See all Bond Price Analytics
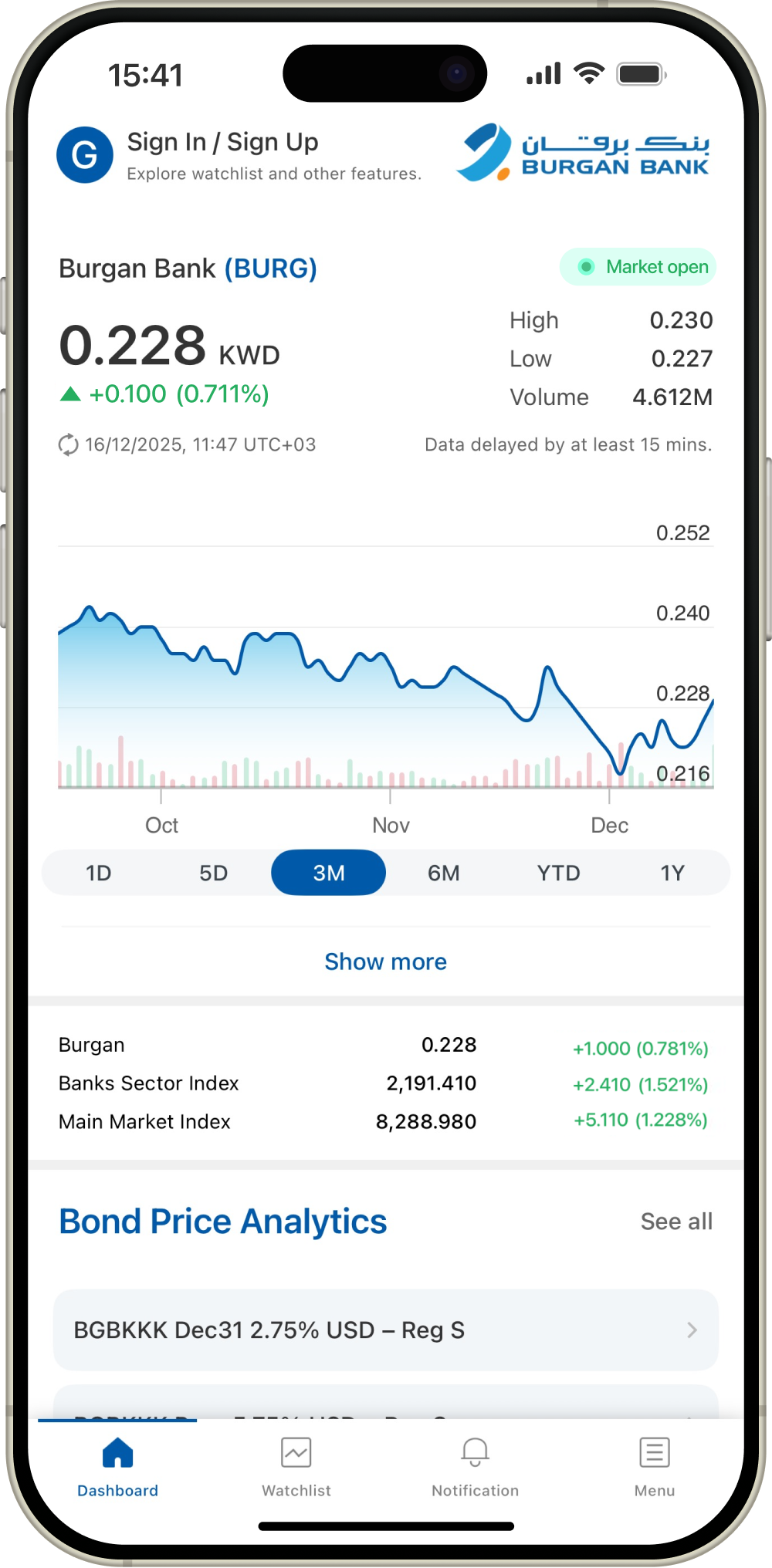The image size is (772, 1568). [x=676, y=1222]
